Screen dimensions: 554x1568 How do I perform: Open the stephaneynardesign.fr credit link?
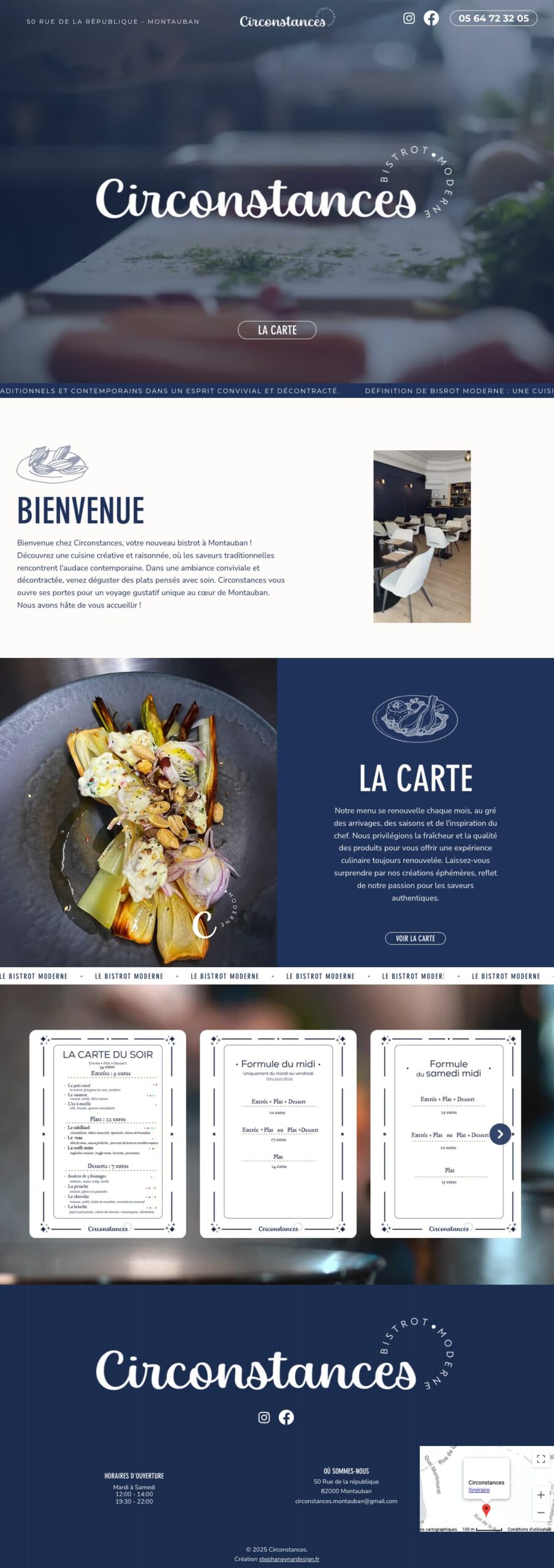(x=289, y=1559)
